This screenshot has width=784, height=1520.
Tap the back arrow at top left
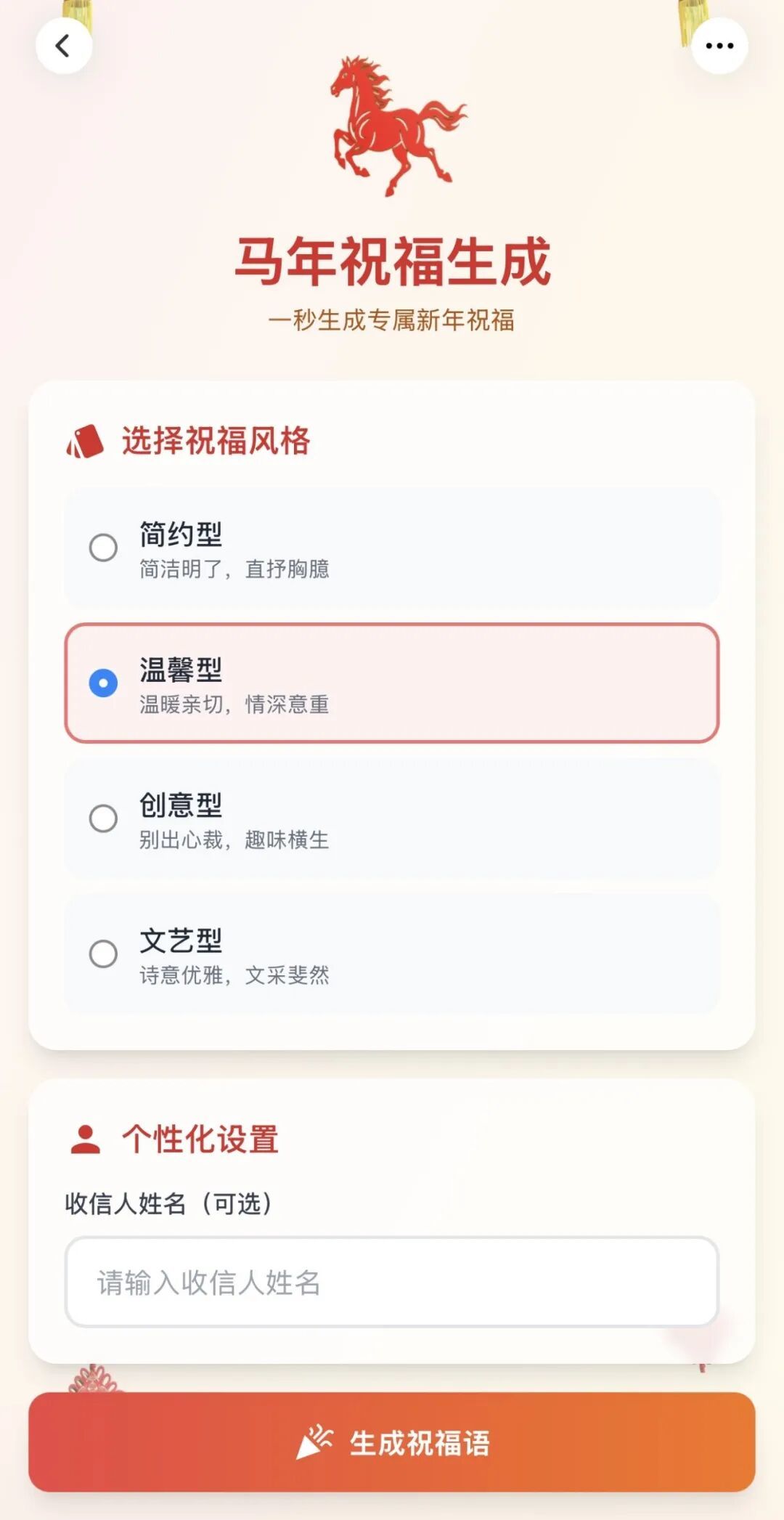tap(64, 45)
